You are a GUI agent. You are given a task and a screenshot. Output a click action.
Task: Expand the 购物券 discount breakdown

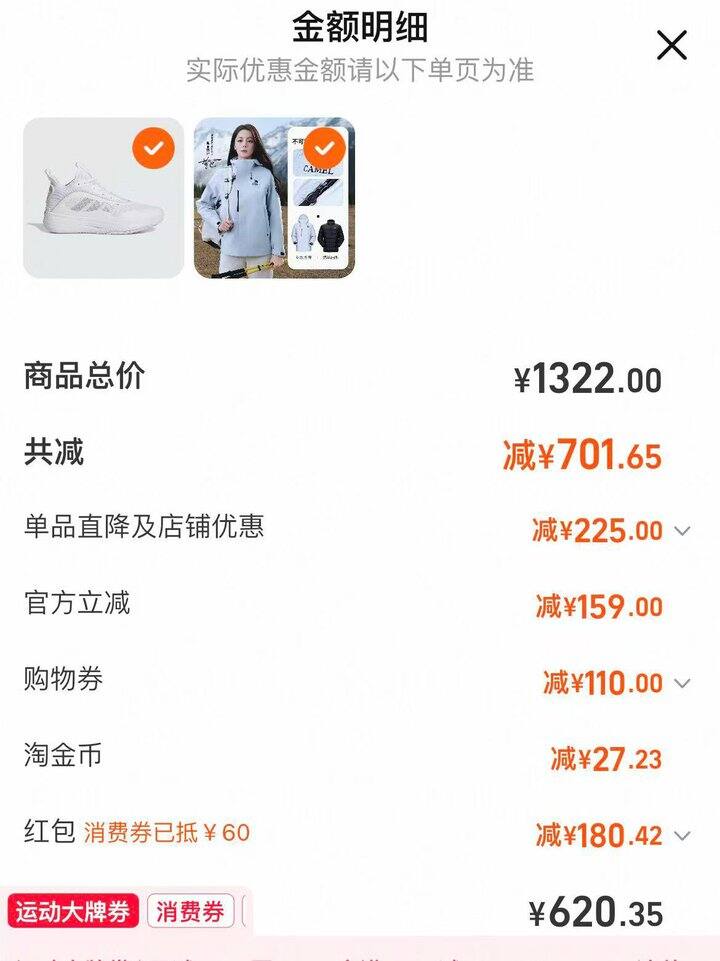pos(682,684)
